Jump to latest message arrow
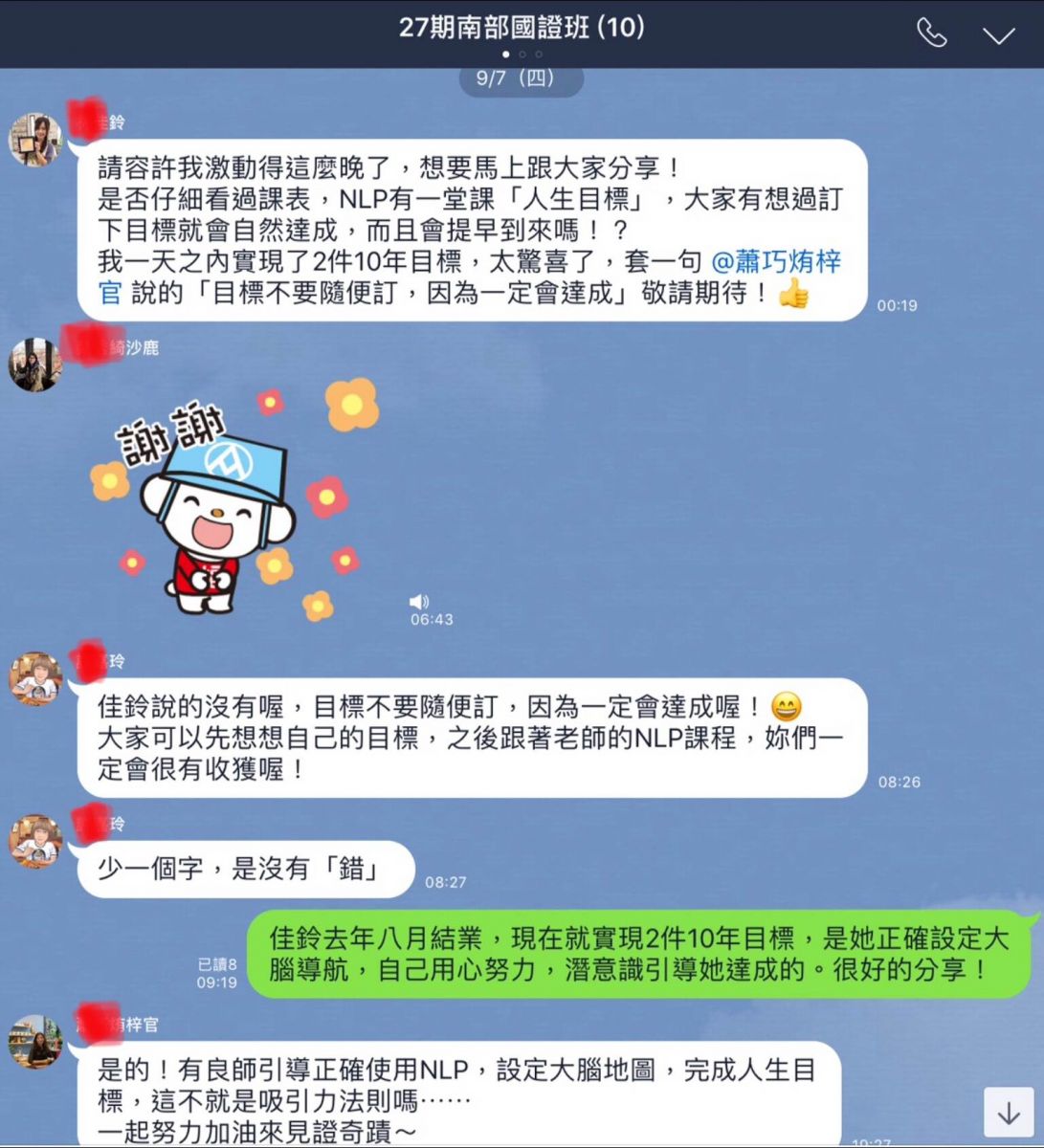The height and width of the screenshot is (1148, 1044). (1009, 1113)
